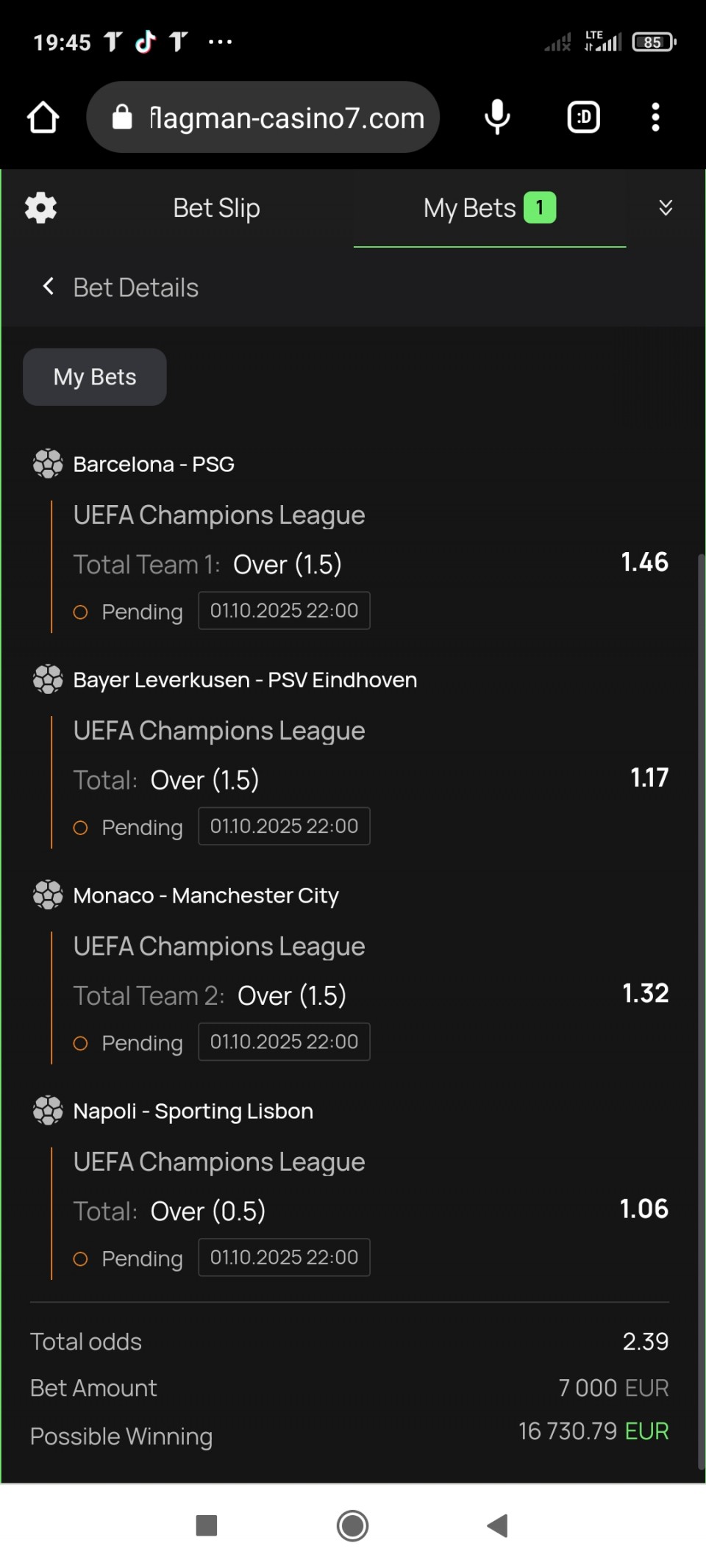The image size is (706, 1568).
Task: Open the Bayer Leverkusen - PSV Eindhoven match
Action: tap(245, 680)
